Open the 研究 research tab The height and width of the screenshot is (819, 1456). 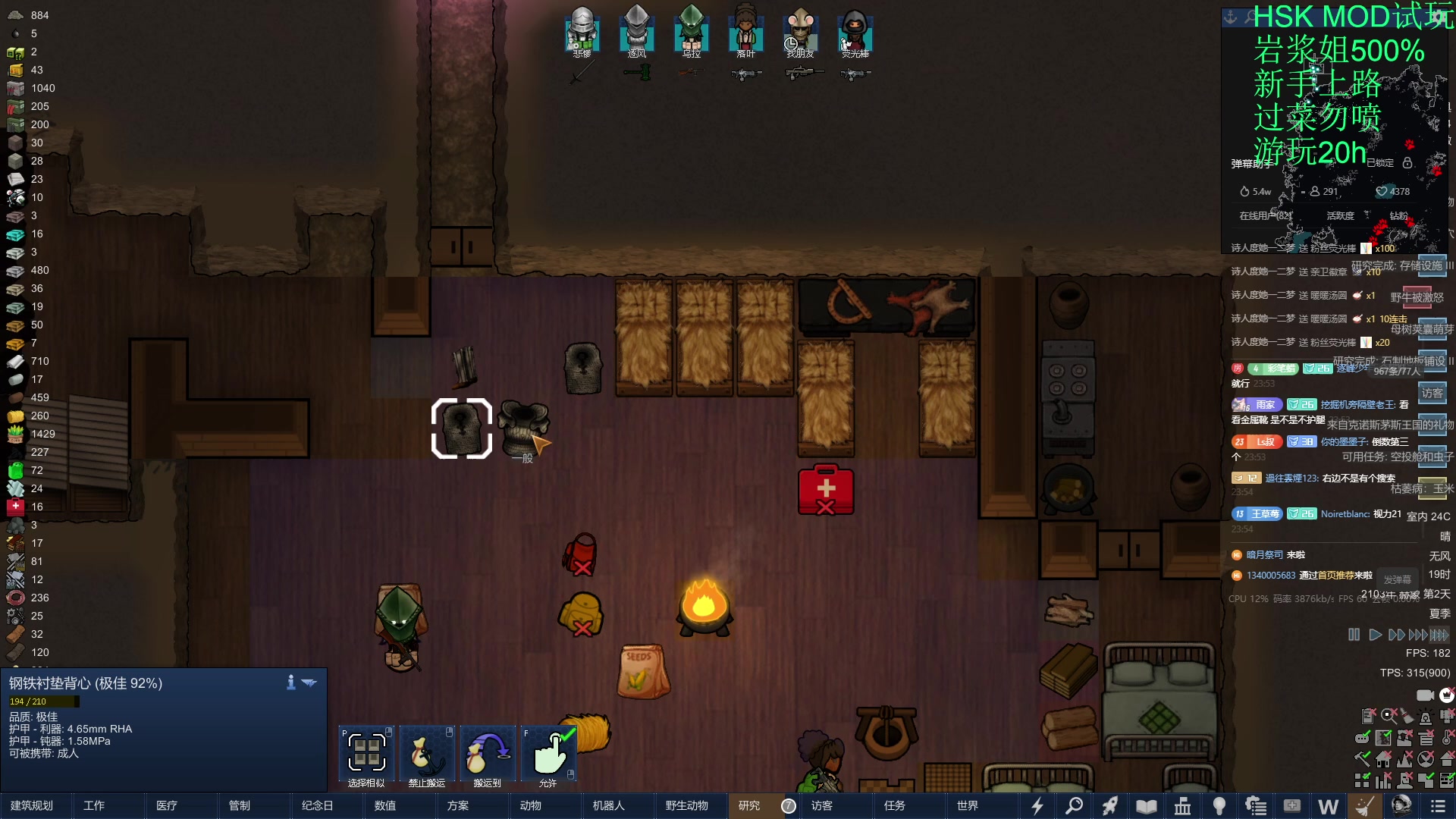[x=749, y=805]
